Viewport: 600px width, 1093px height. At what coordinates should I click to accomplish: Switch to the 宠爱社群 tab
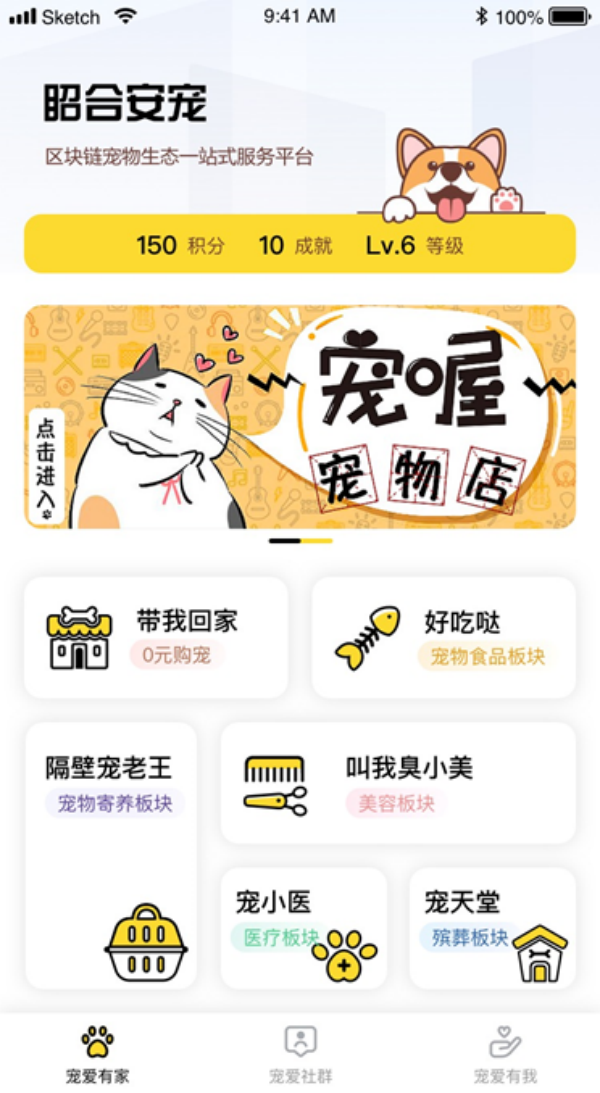coord(300,1054)
